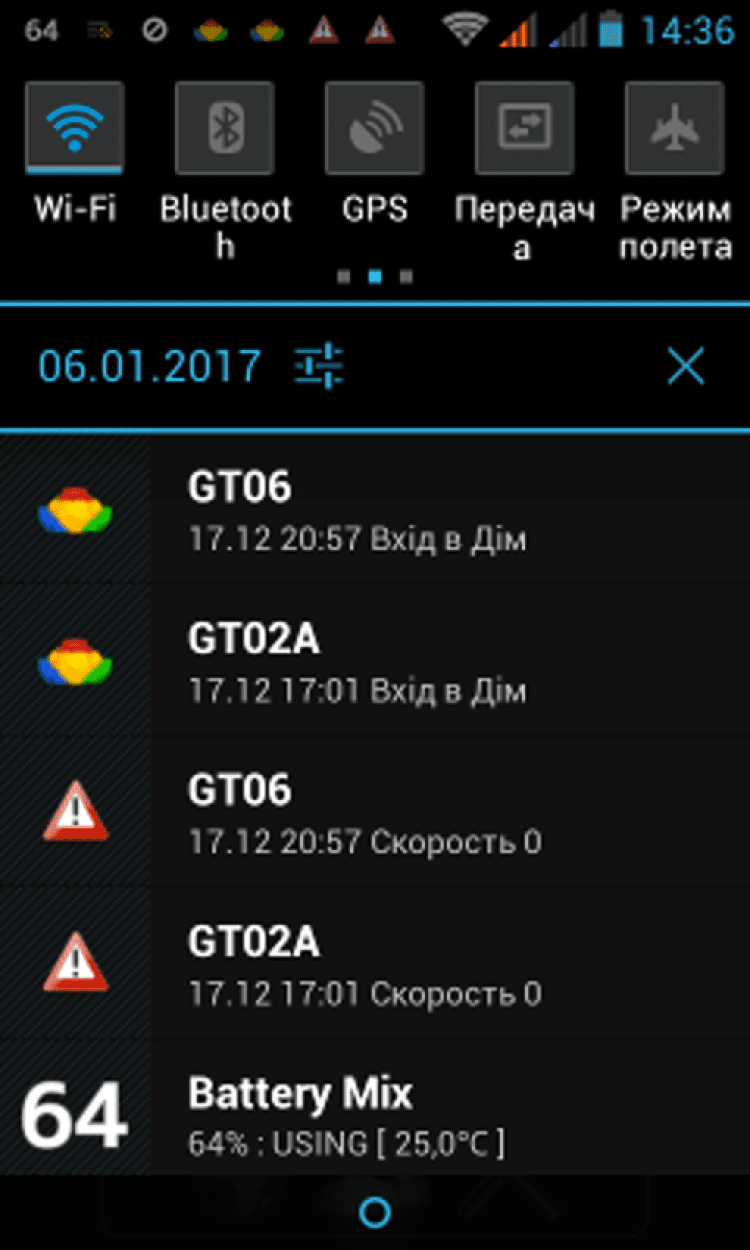Open quick settings via the sliders icon
750x1250 pixels.
pyautogui.click(x=319, y=367)
